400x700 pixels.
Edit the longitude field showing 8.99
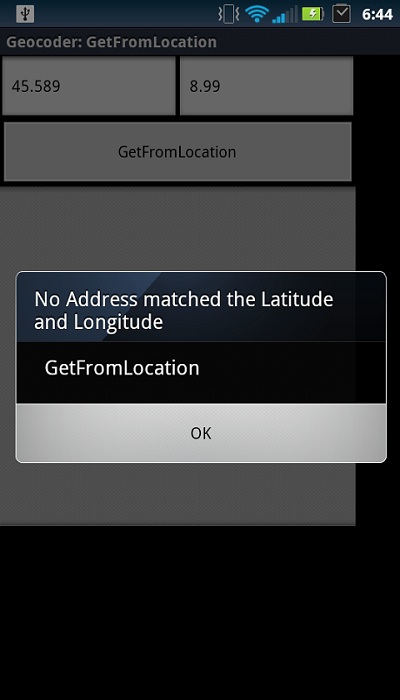click(x=267, y=86)
